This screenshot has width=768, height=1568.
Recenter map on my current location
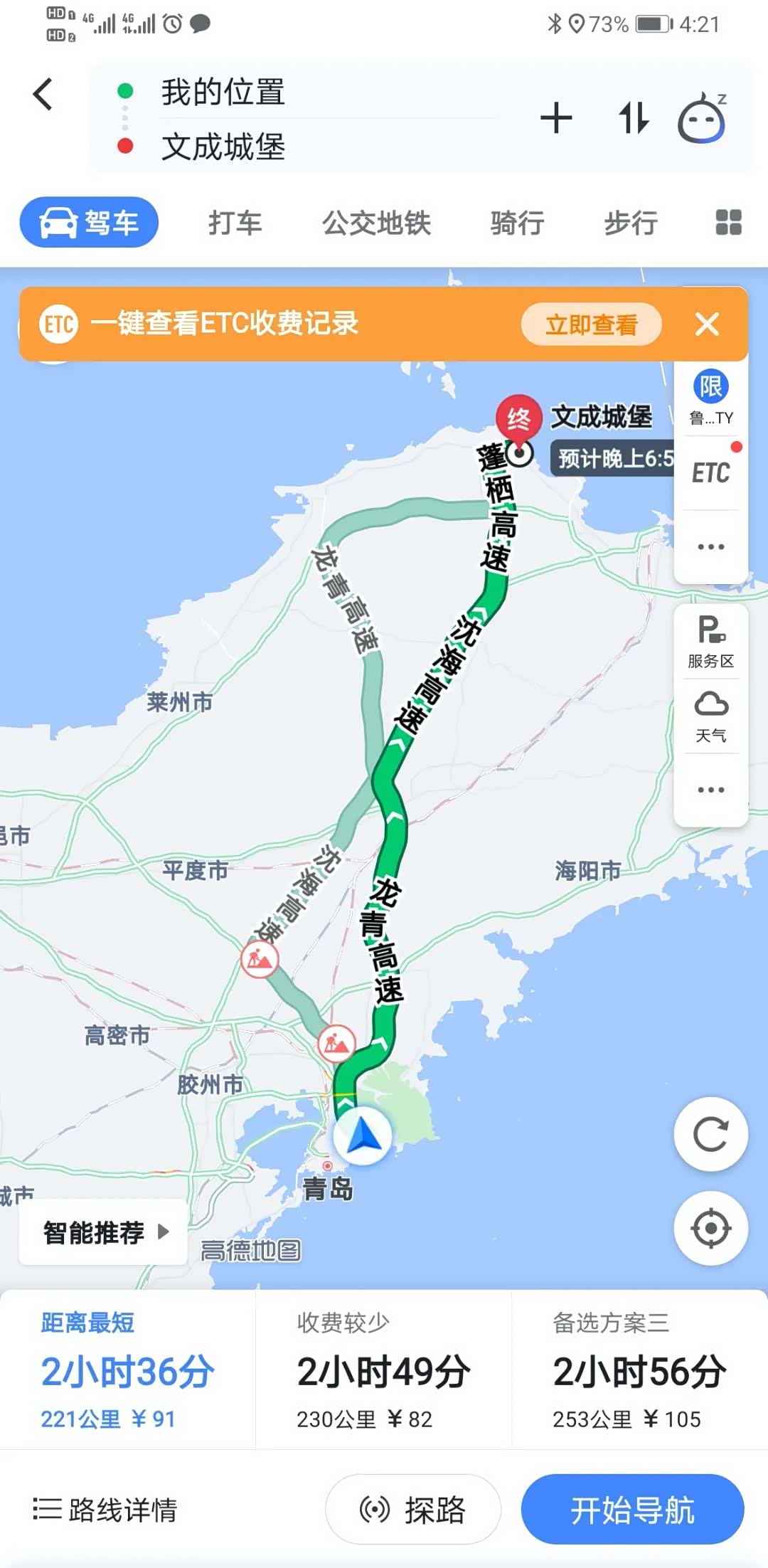pos(710,1228)
